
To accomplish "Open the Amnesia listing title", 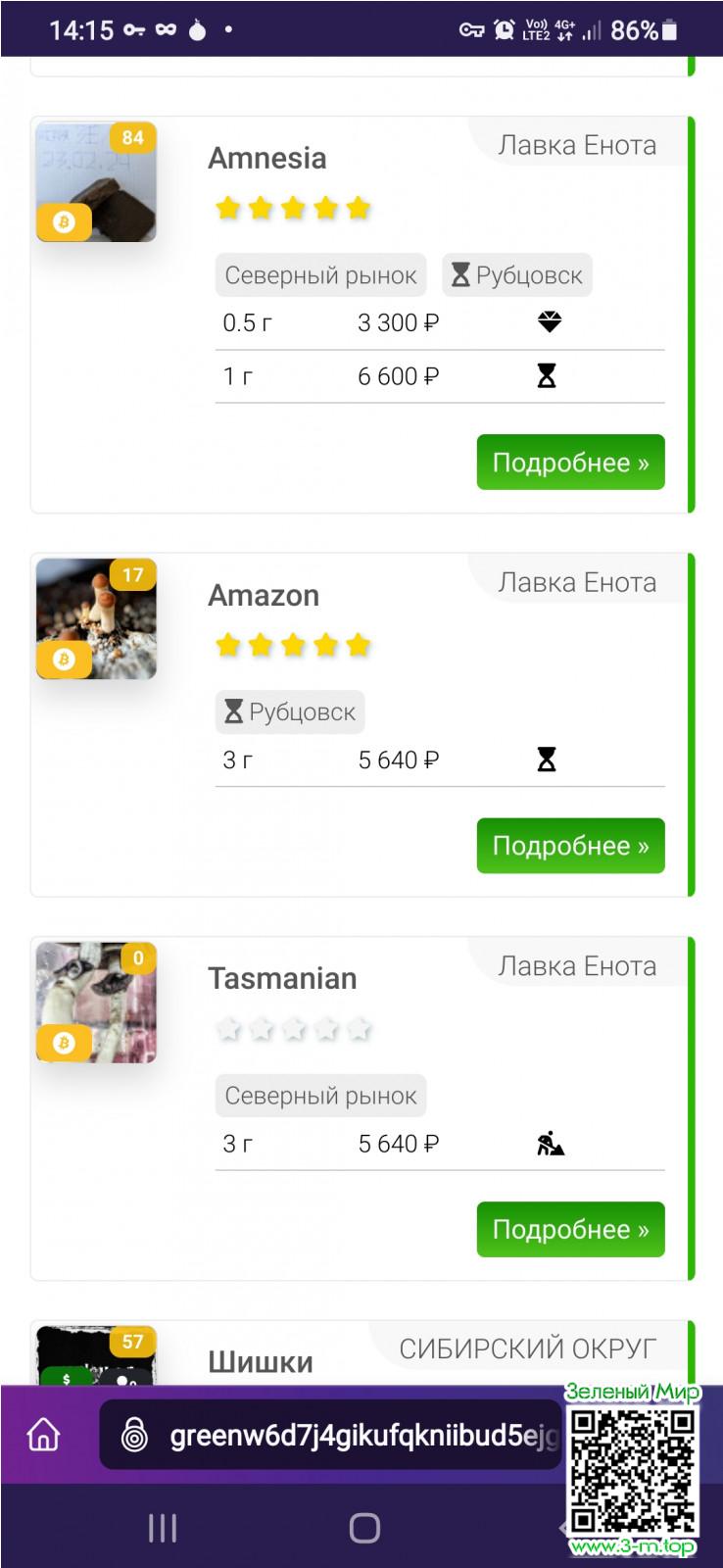I will point(266,158).
